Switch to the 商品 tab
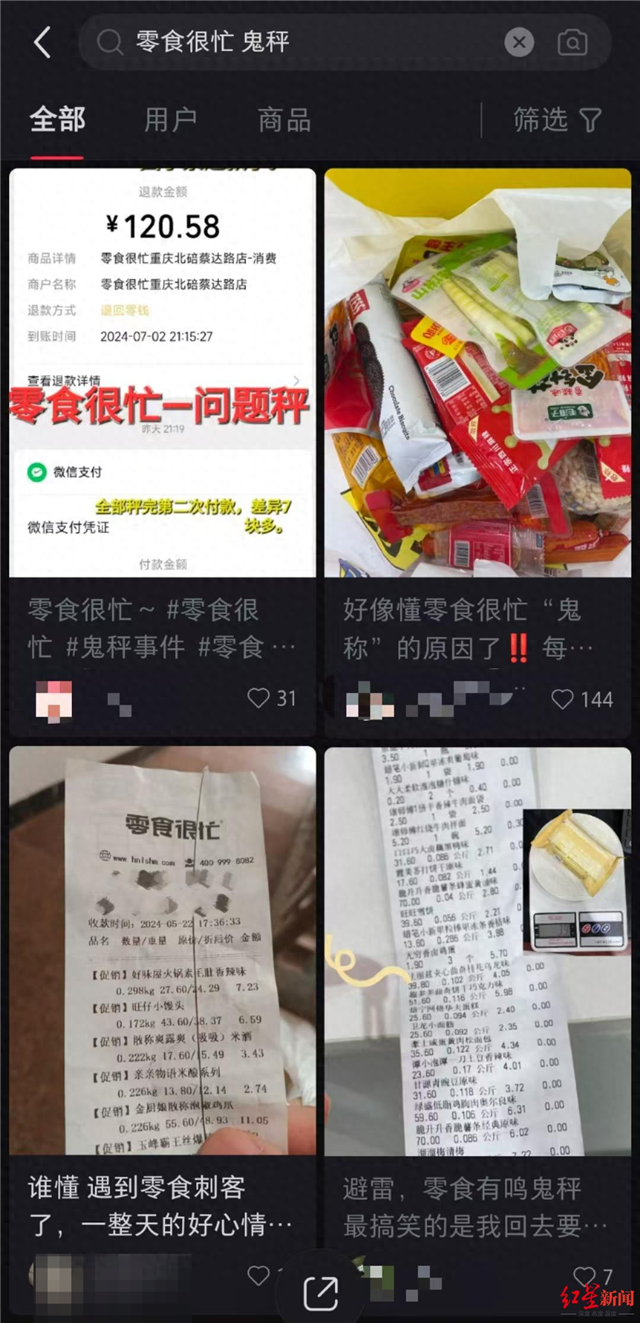Image resolution: width=640 pixels, height=1323 pixels. [285, 120]
